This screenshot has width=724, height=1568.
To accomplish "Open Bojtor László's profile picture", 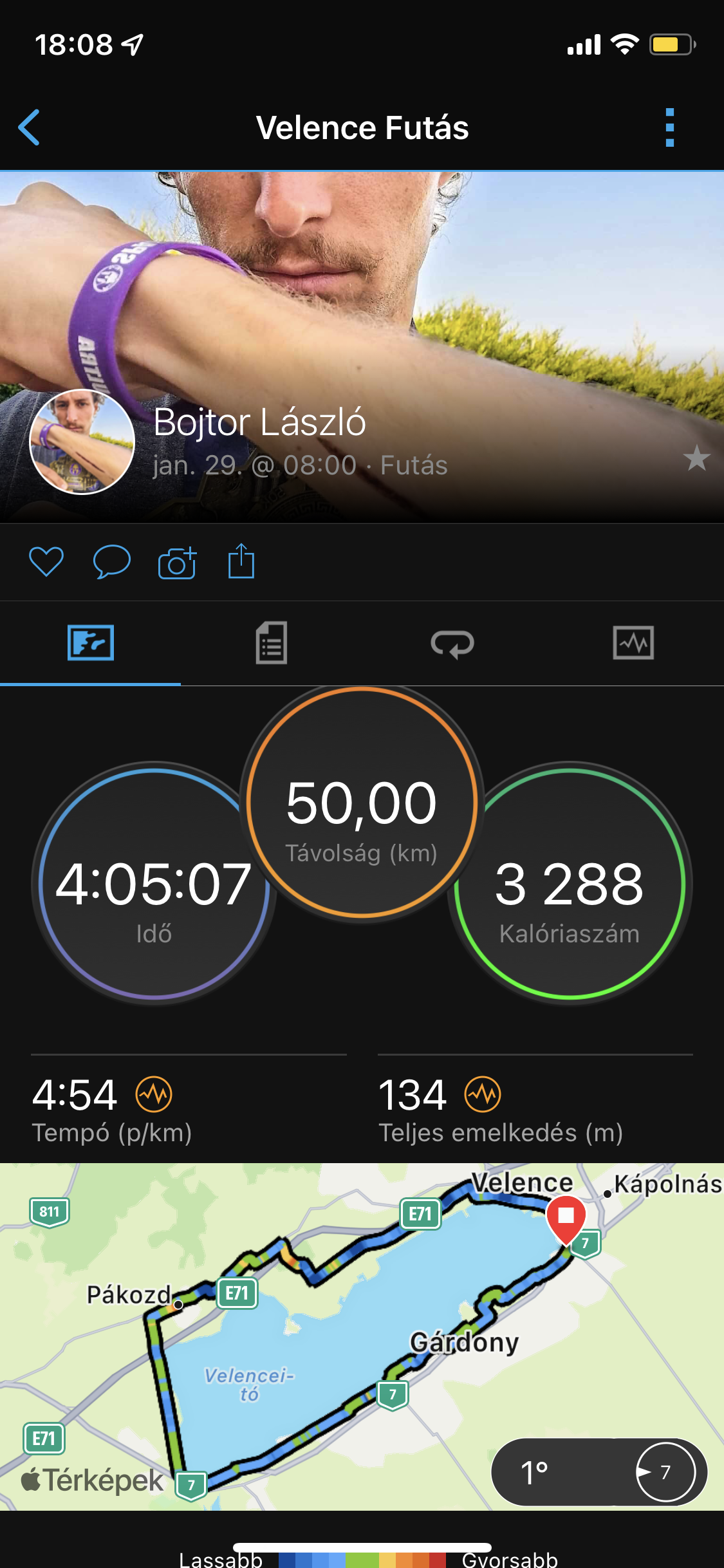I will point(82,442).
